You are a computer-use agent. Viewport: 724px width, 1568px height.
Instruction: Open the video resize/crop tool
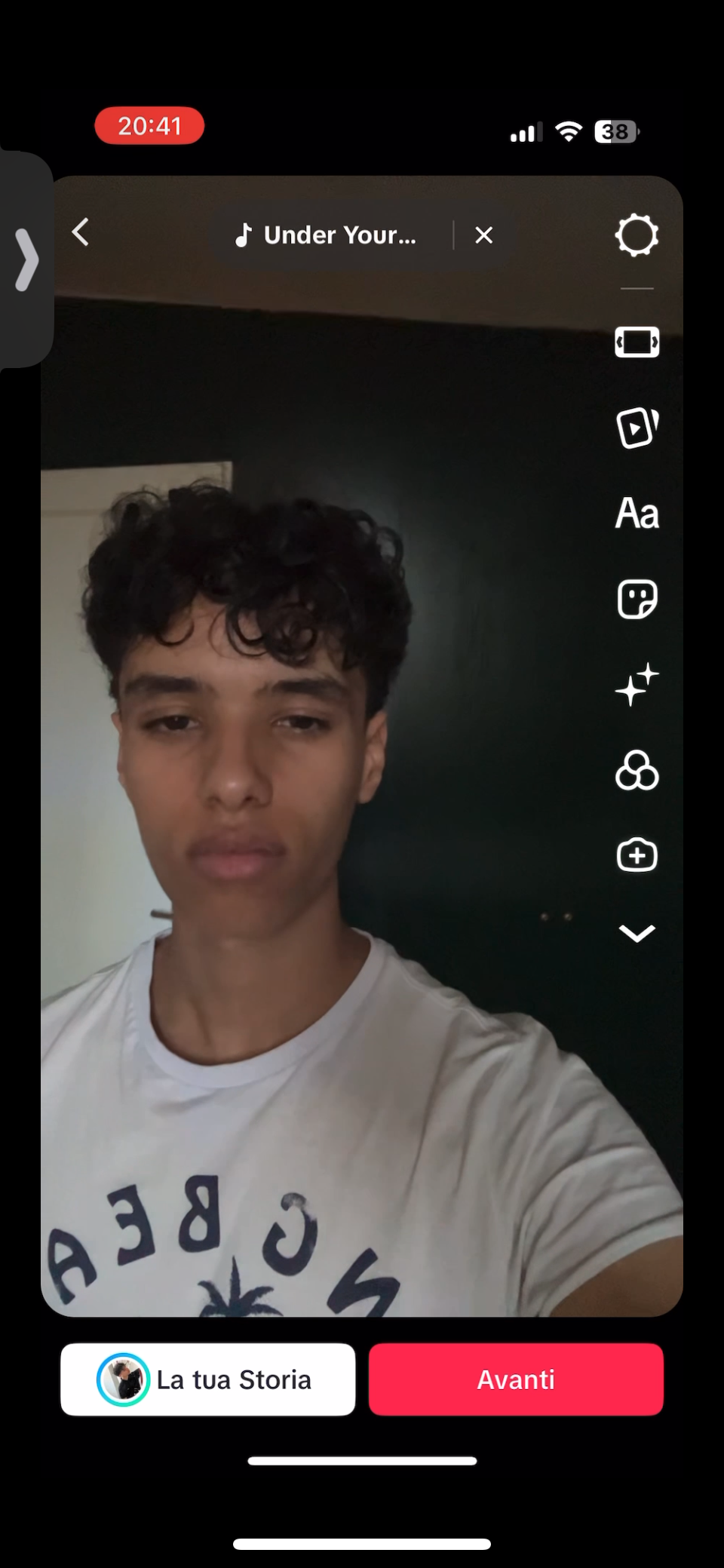[x=637, y=342]
